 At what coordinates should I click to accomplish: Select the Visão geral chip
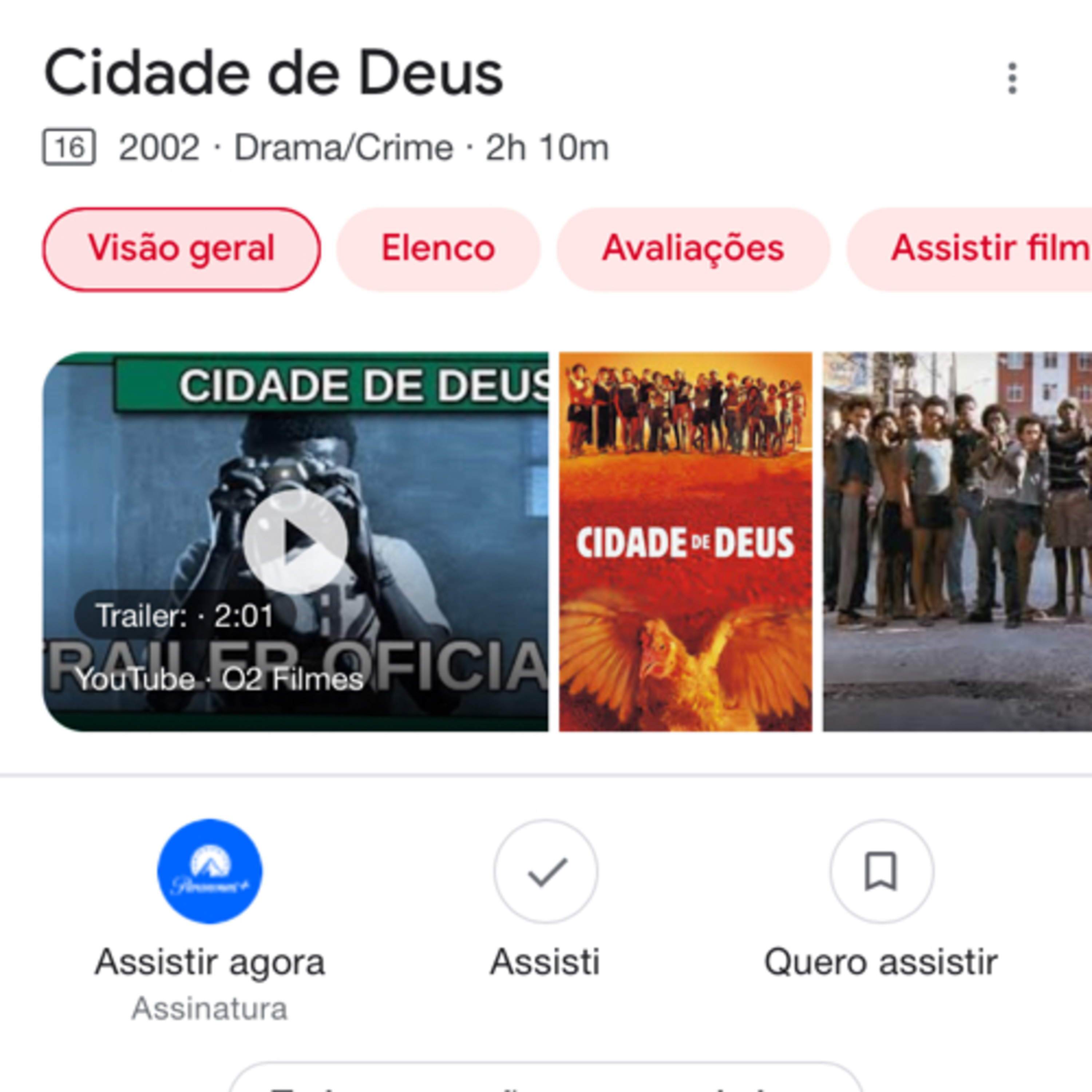click(x=181, y=249)
